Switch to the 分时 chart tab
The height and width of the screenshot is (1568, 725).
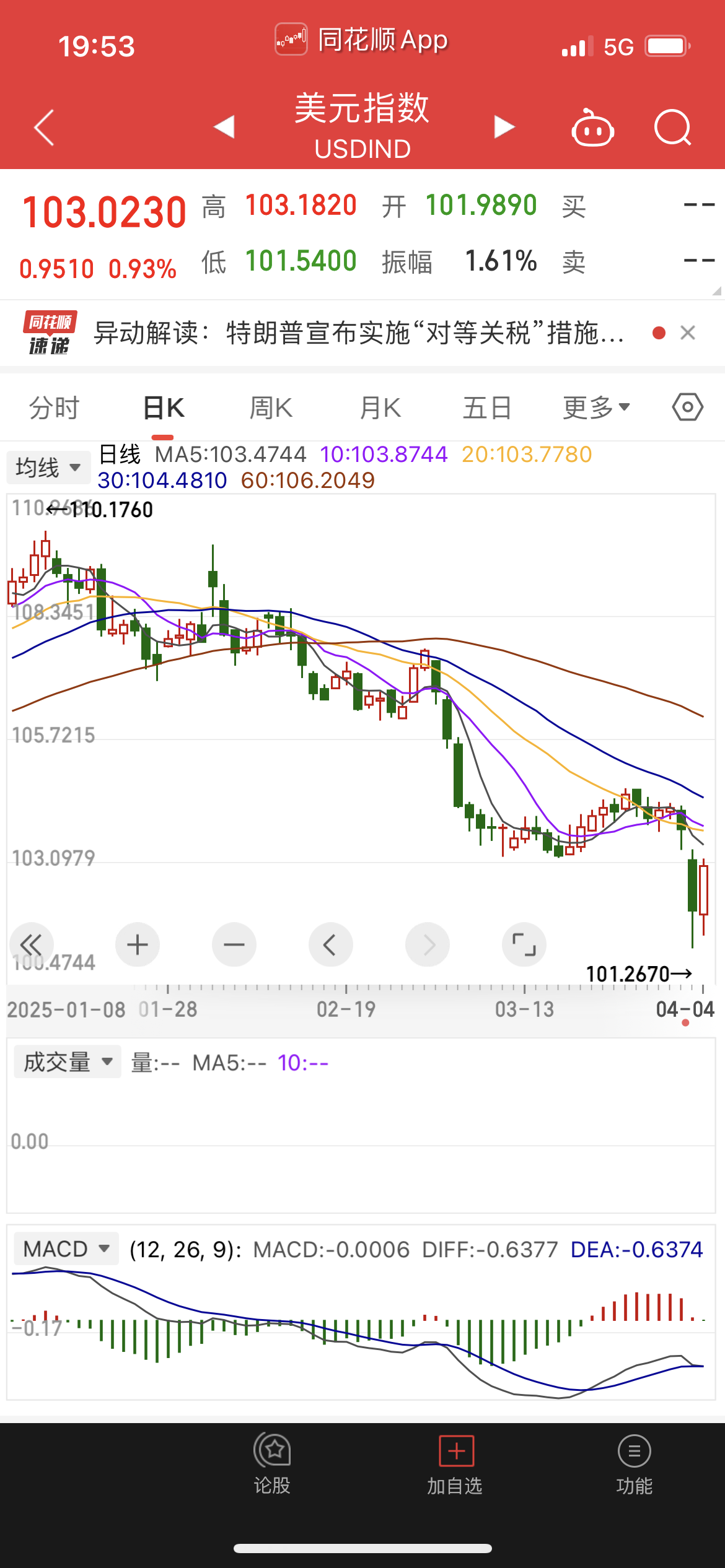[x=55, y=408]
